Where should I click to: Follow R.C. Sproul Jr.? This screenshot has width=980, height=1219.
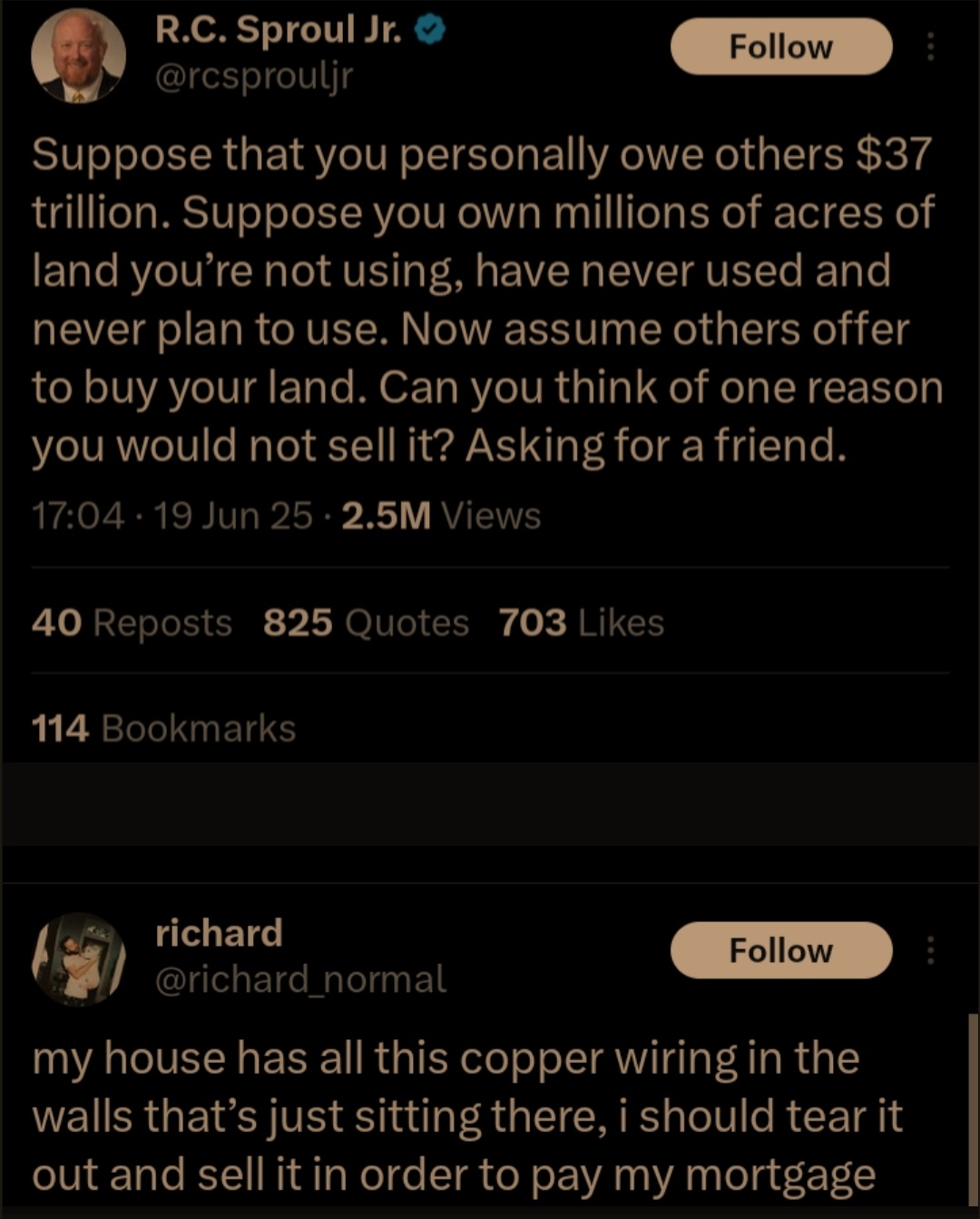coord(780,47)
